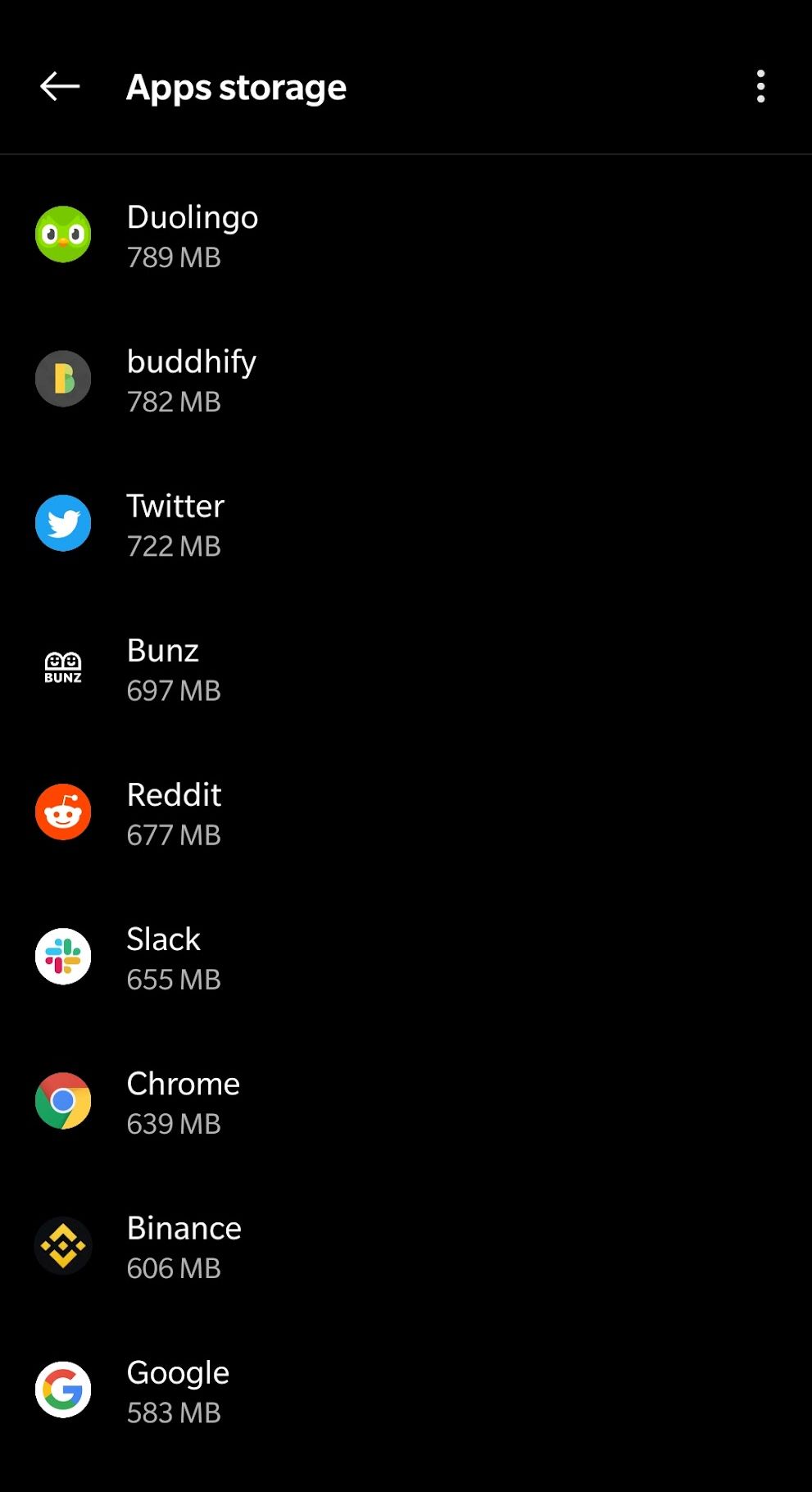Open the three-dot overflow menu
The height and width of the screenshot is (1492, 812).
[x=760, y=86]
